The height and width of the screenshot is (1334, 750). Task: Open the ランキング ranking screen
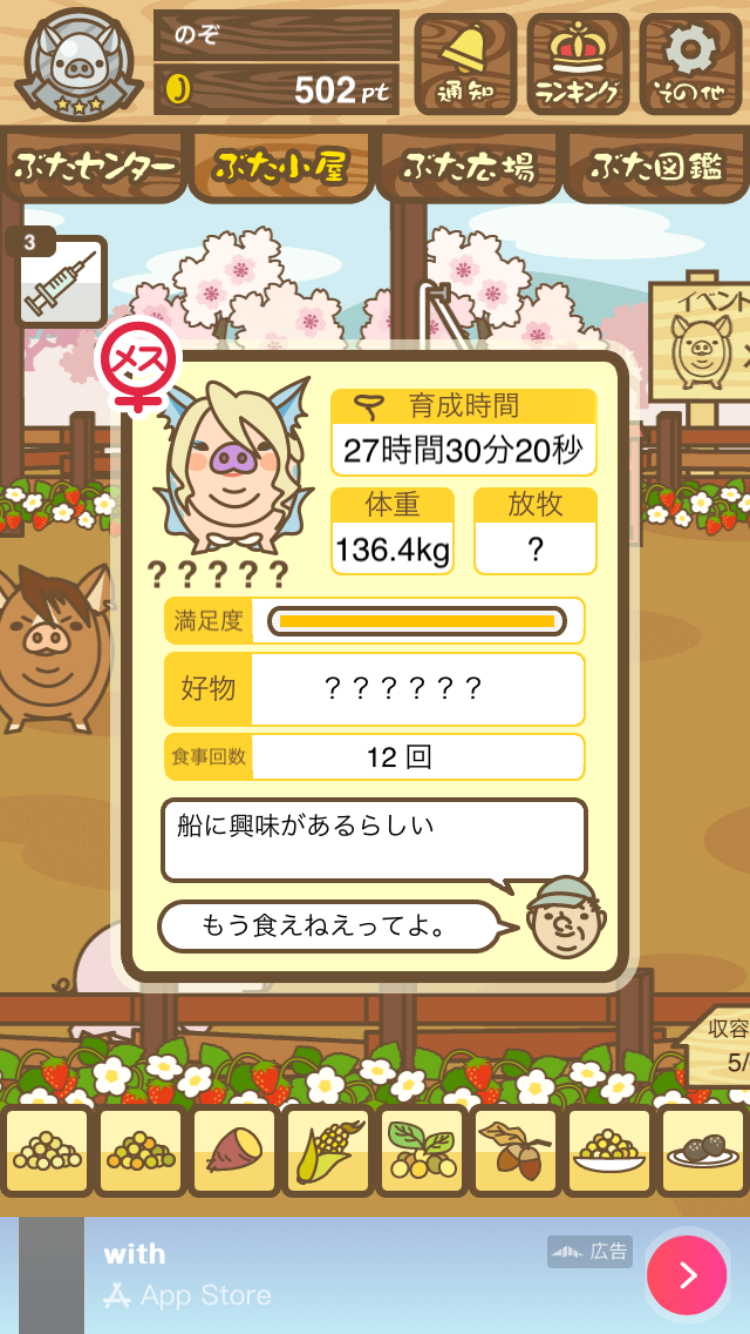coord(578,65)
